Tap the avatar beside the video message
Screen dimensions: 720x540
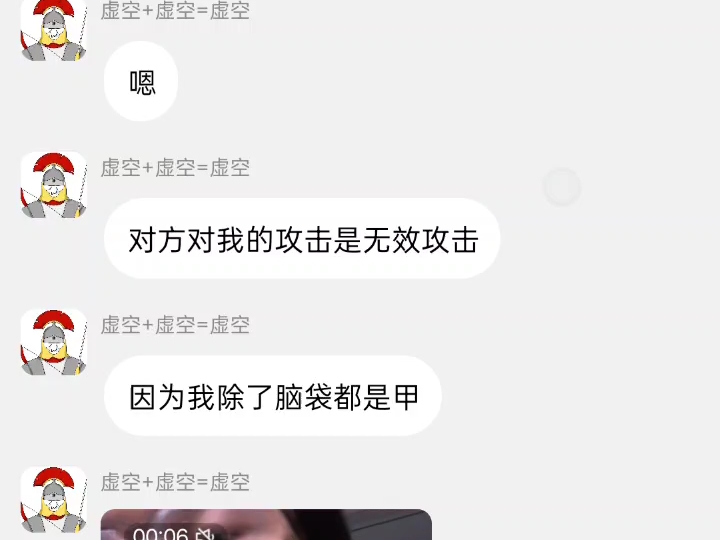54,500
